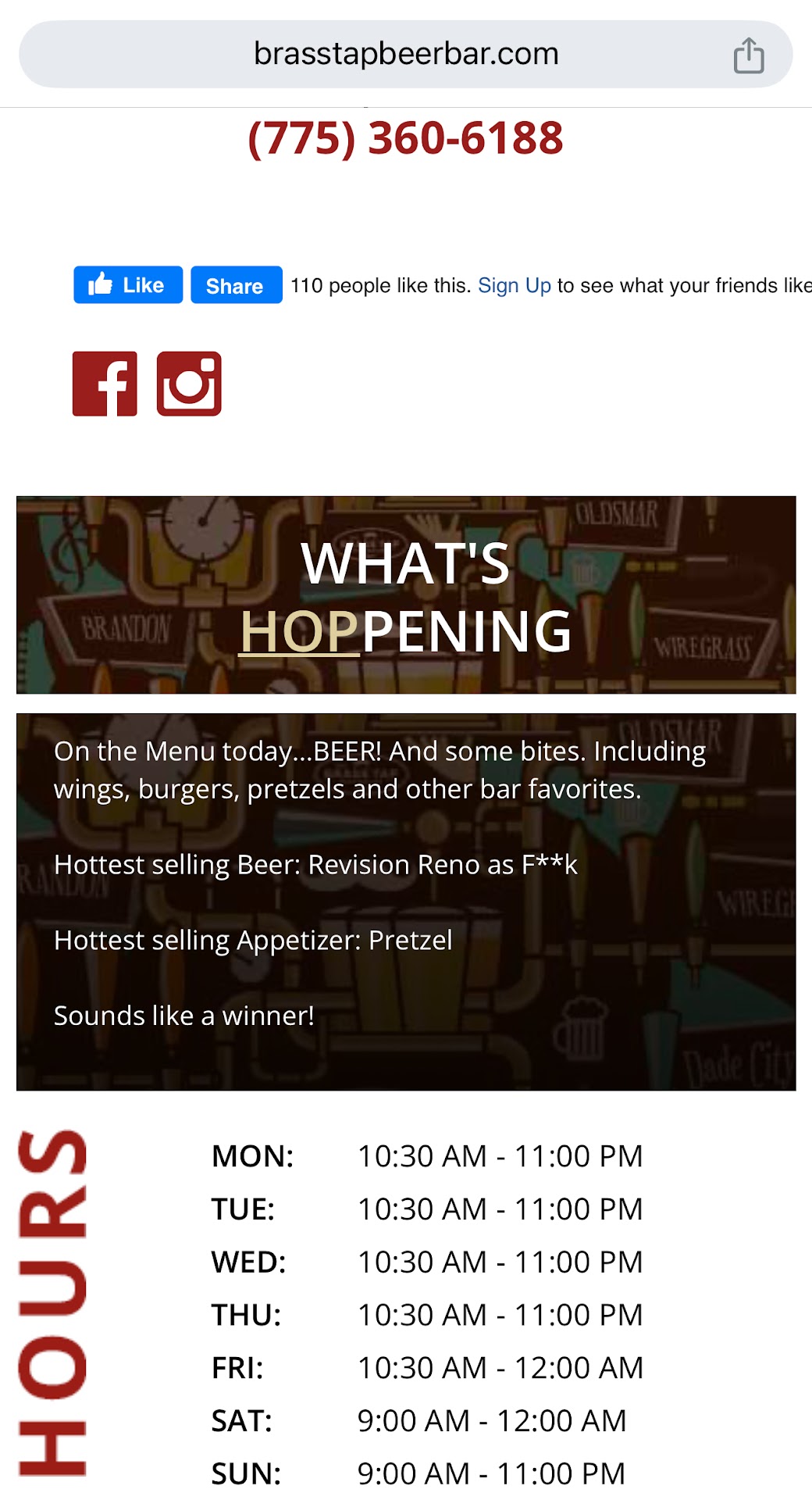Open the Facebook icon link
The image size is (812, 1500).
tap(105, 384)
